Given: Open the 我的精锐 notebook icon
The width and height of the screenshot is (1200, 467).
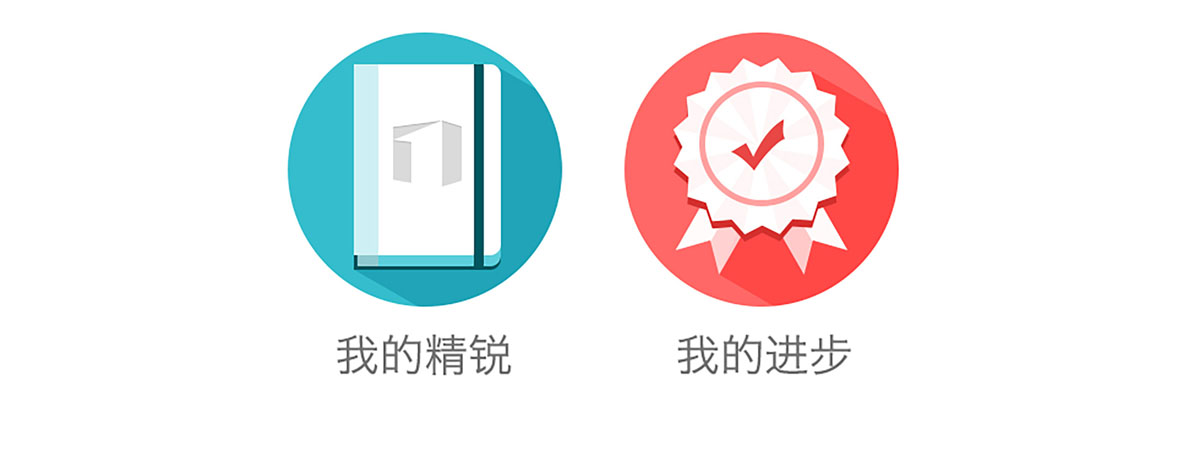Looking at the screenshot, I should pos(425,169).
